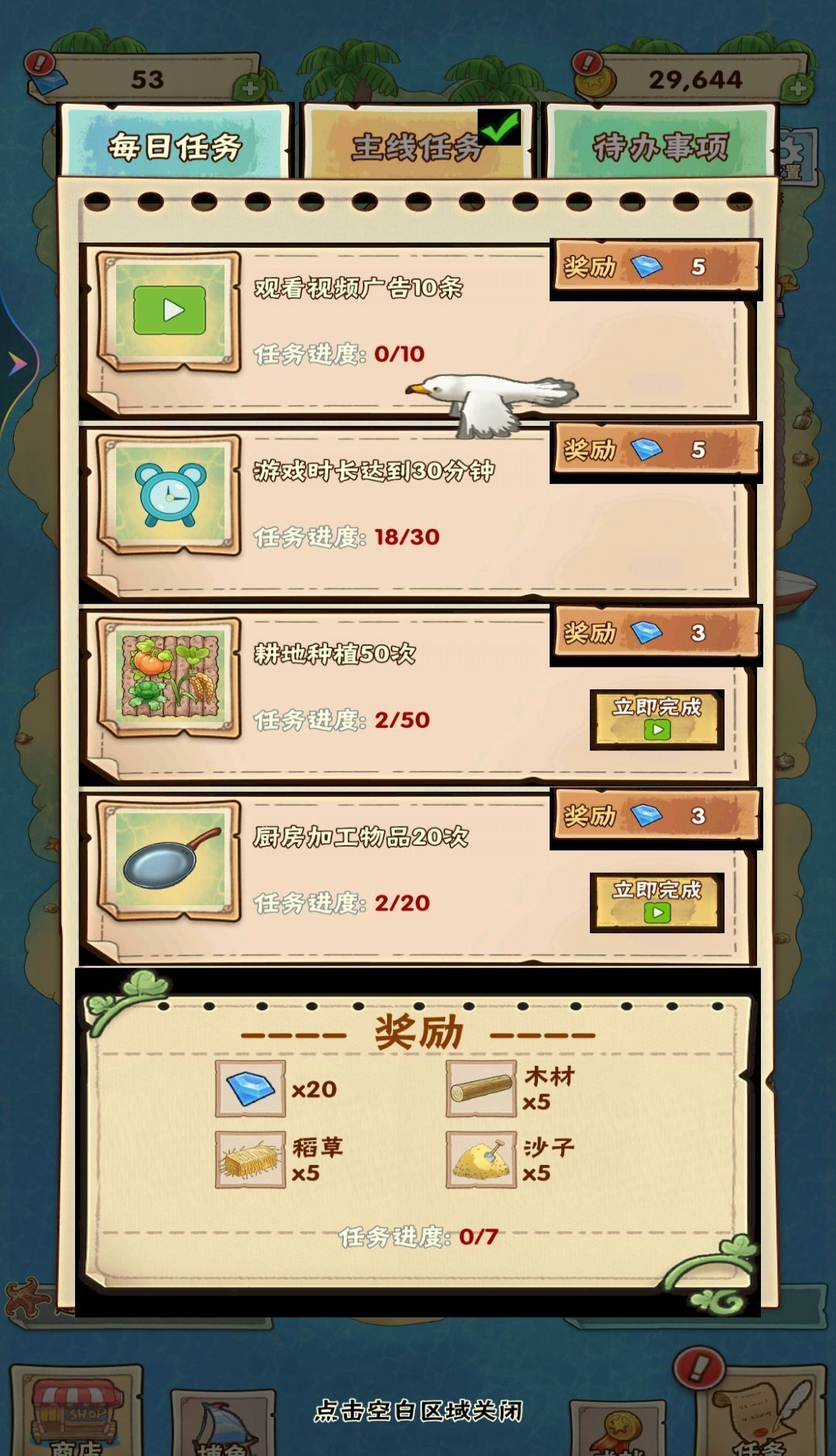836x1456 pixels.
Task: Expand the side arrow on the left edge
Action: click(x=17, y=362)
